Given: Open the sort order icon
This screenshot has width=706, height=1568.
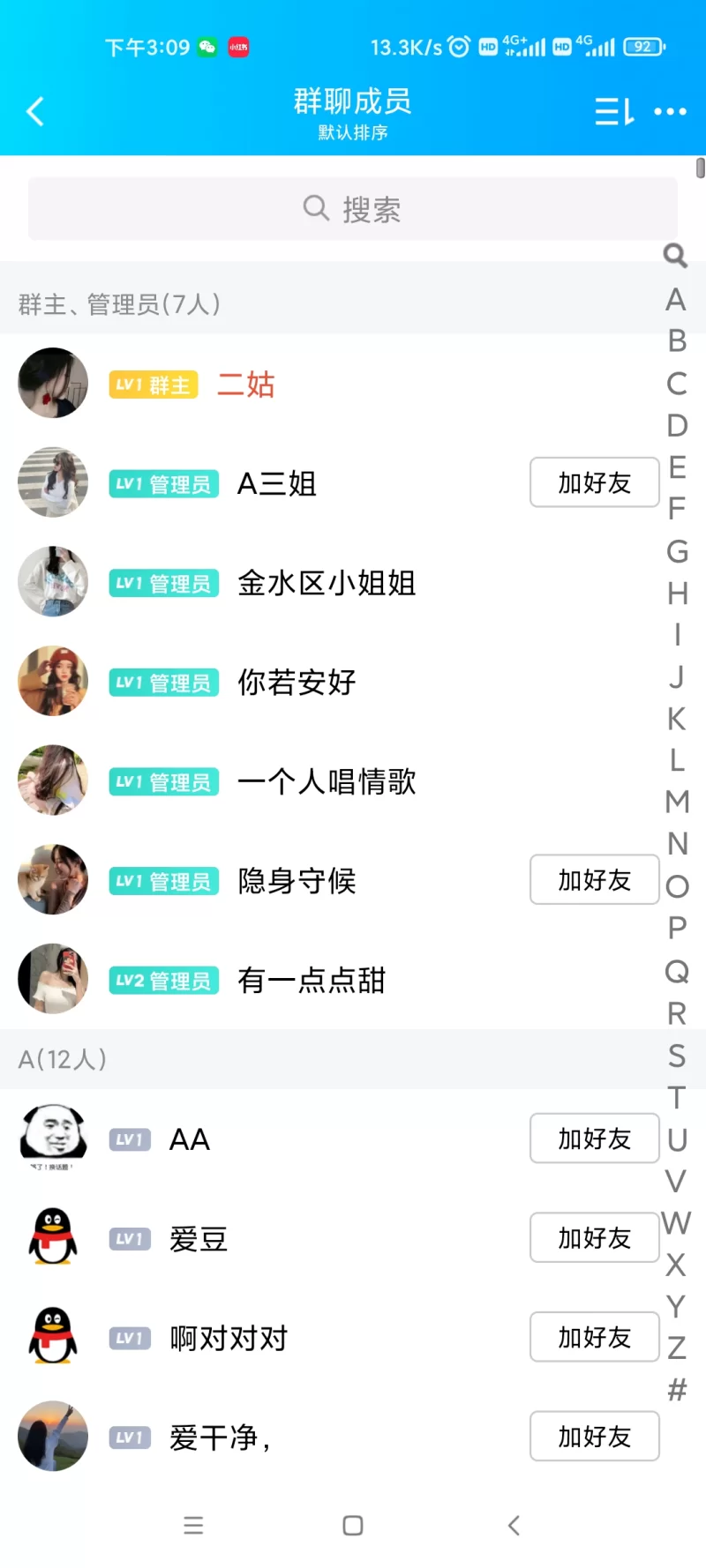Looking at the screenshot, I should tap(614, 112).
